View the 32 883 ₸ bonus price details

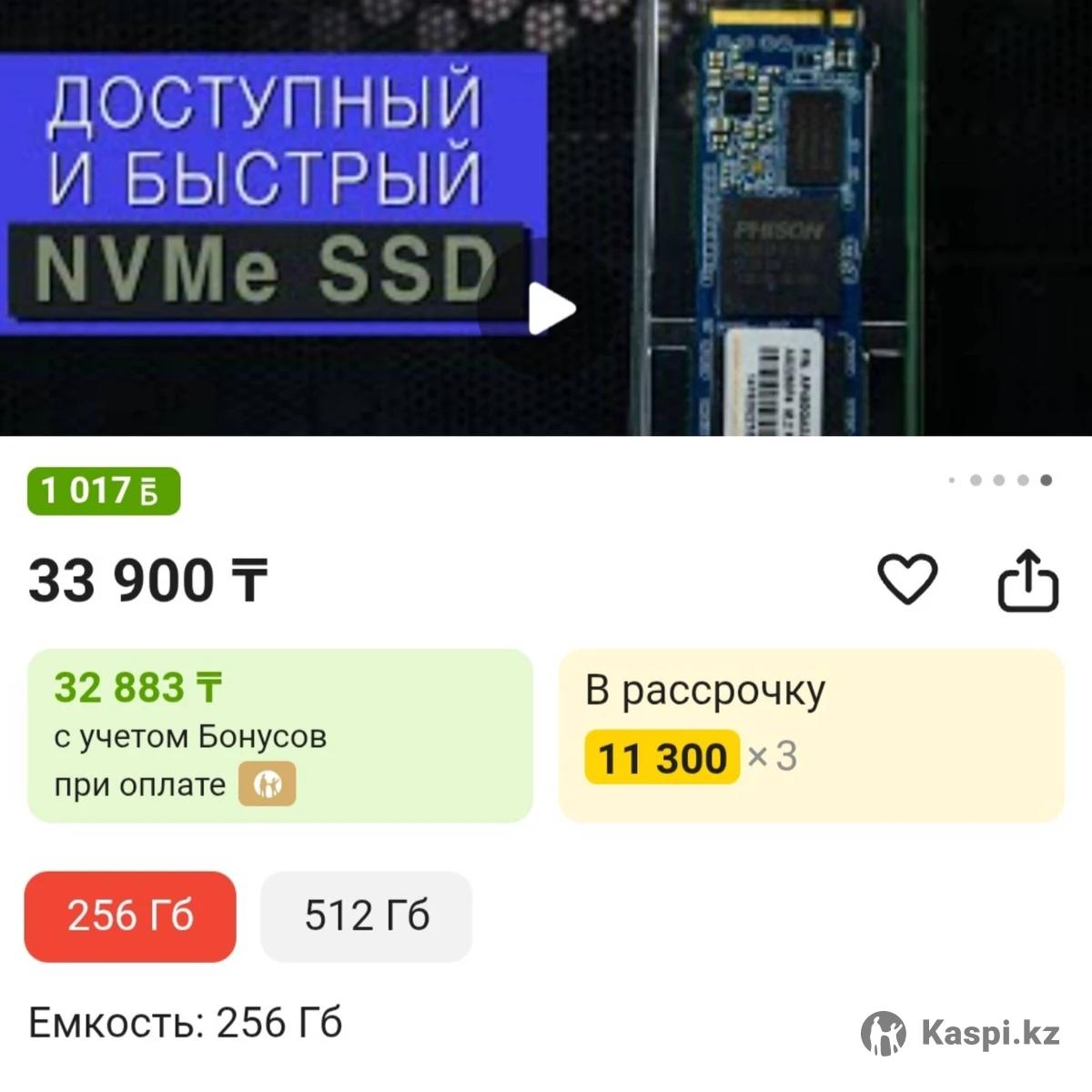coord(279,735)
